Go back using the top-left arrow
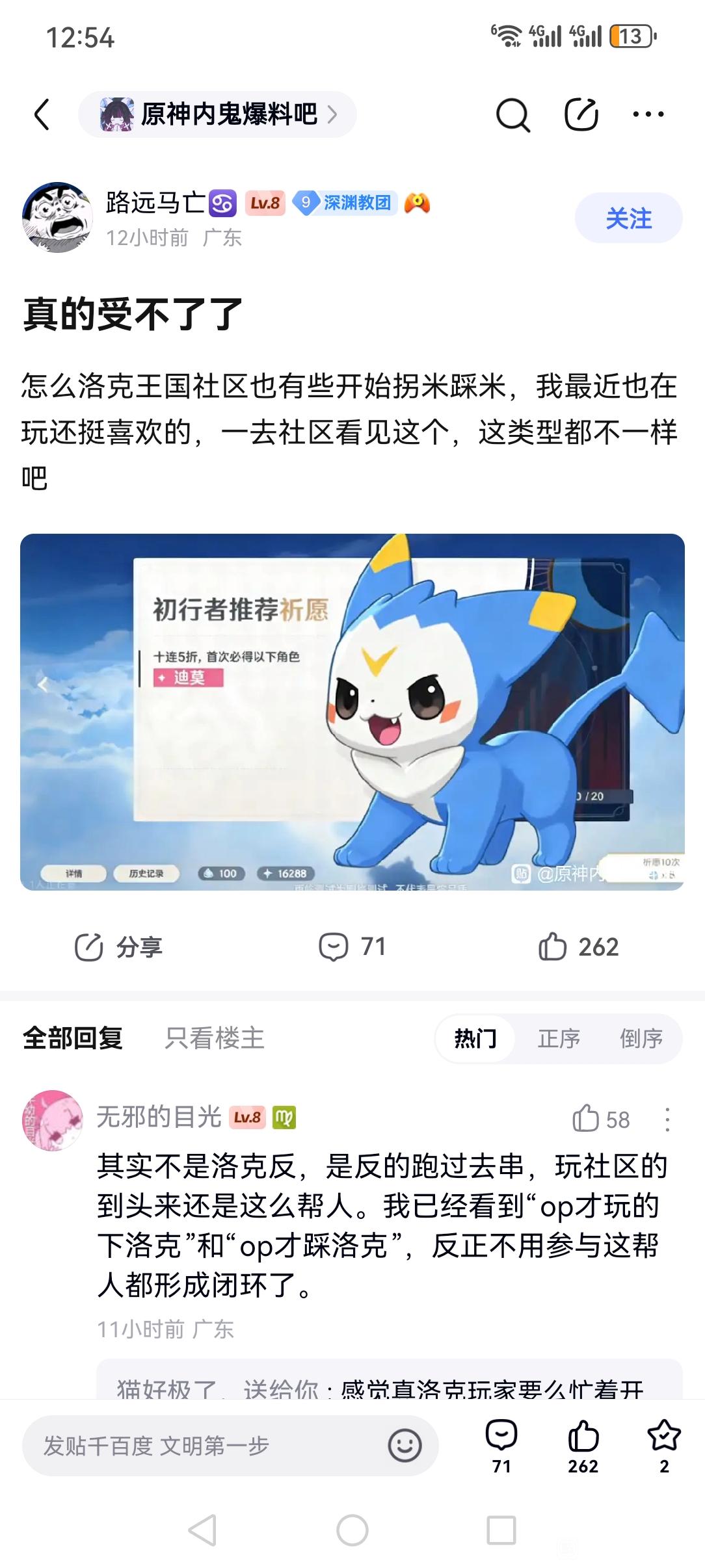Image resolution: width=705 pixels, height=1568 pixels. pyautogui.click(x=42, y=115)
